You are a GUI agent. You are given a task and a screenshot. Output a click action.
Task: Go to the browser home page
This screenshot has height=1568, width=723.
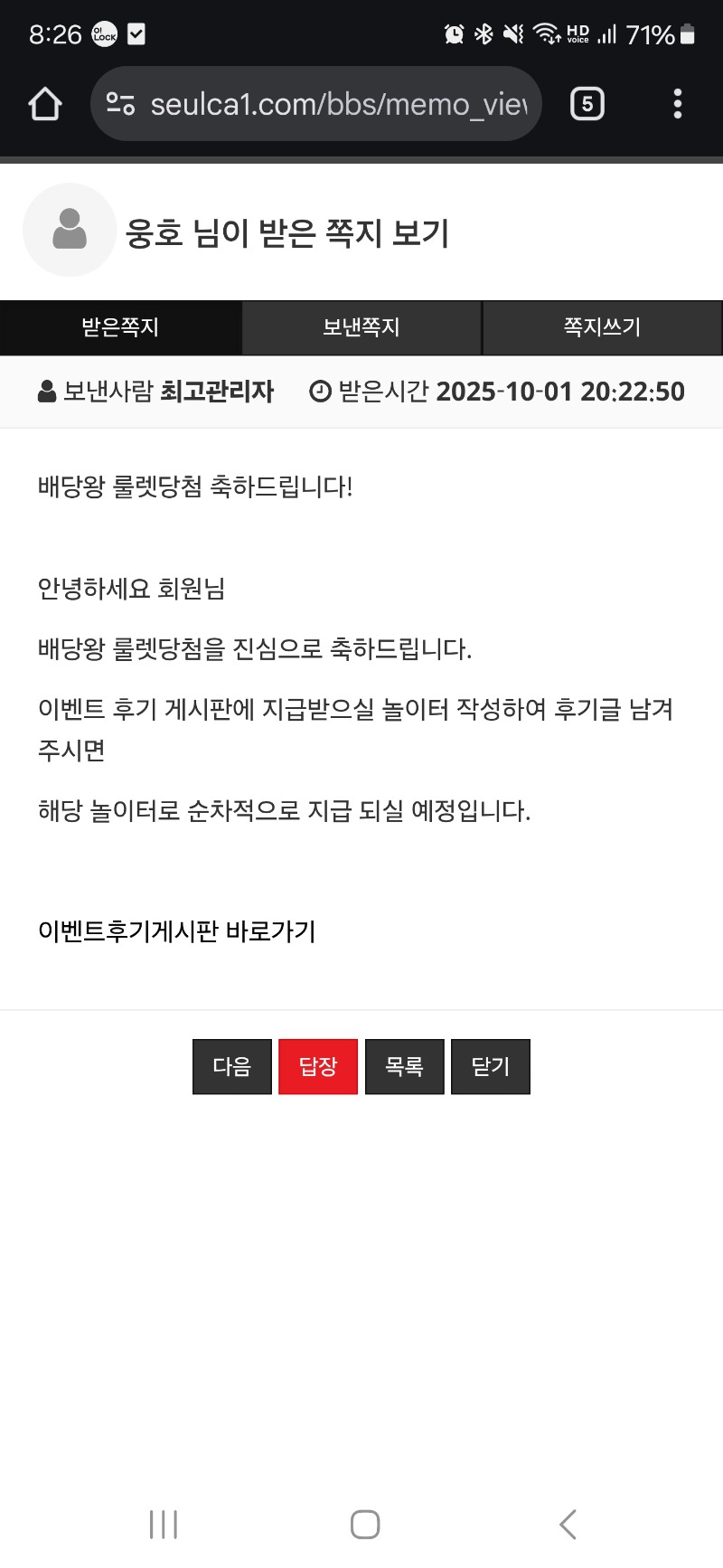[x=44, y=104]
